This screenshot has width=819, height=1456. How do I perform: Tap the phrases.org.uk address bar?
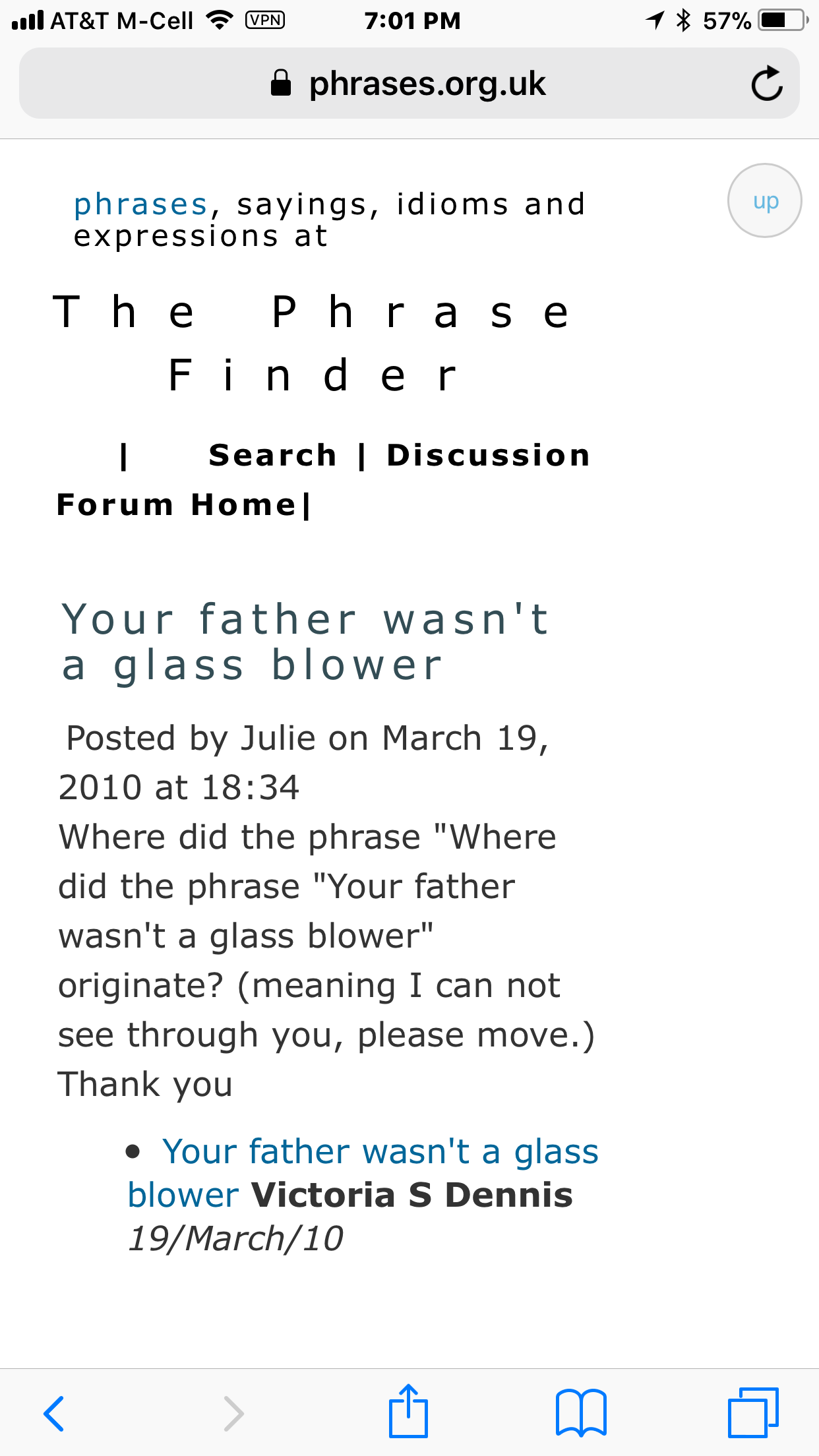[x=409, y=84]
